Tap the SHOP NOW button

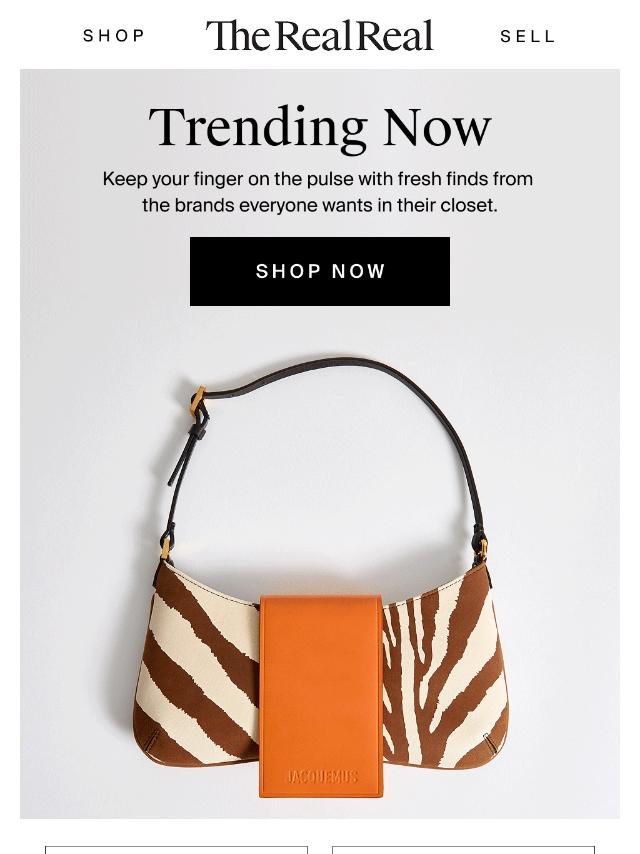320,271
